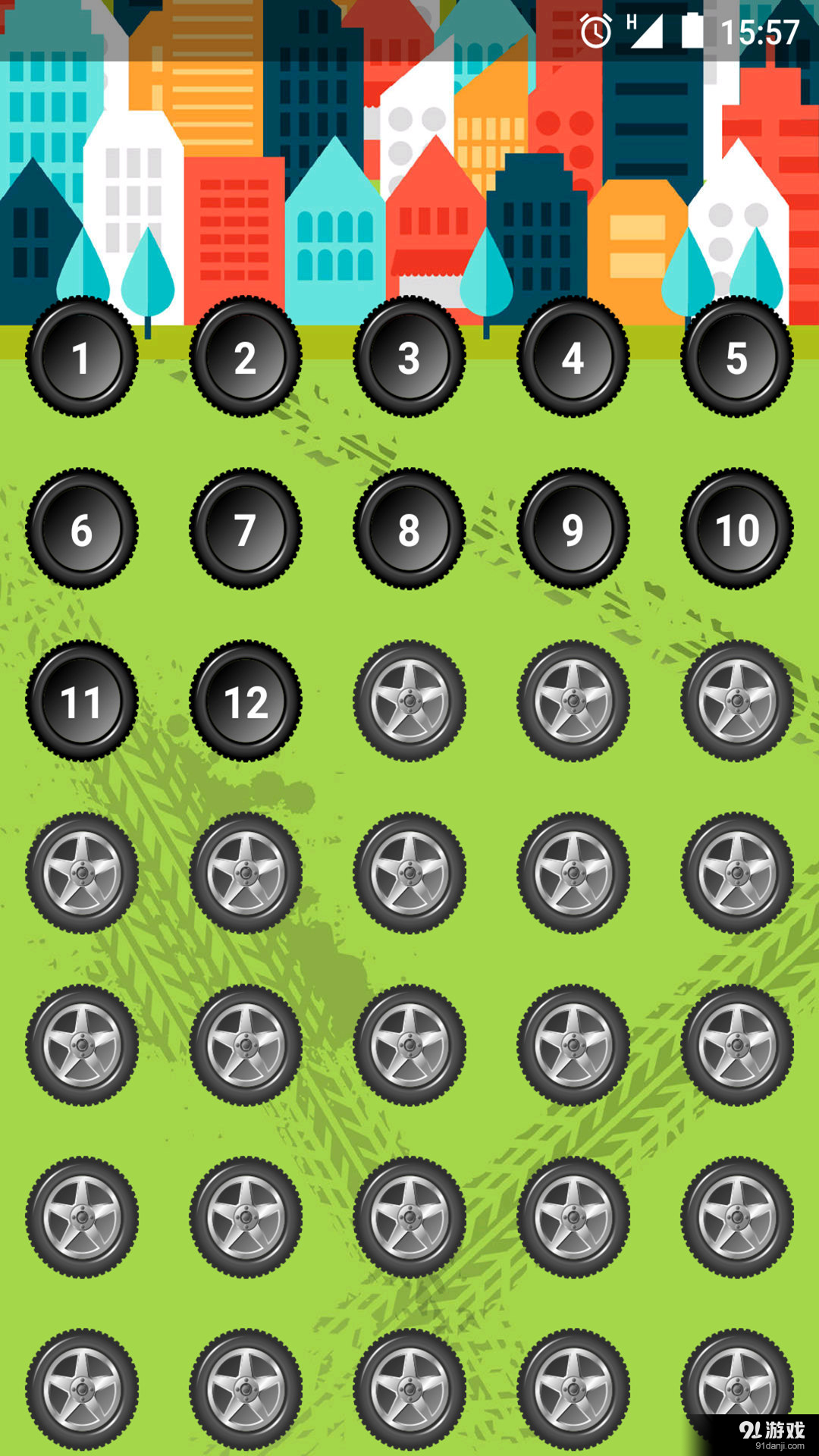
Task: Start level 1
Action: point(81,357)
